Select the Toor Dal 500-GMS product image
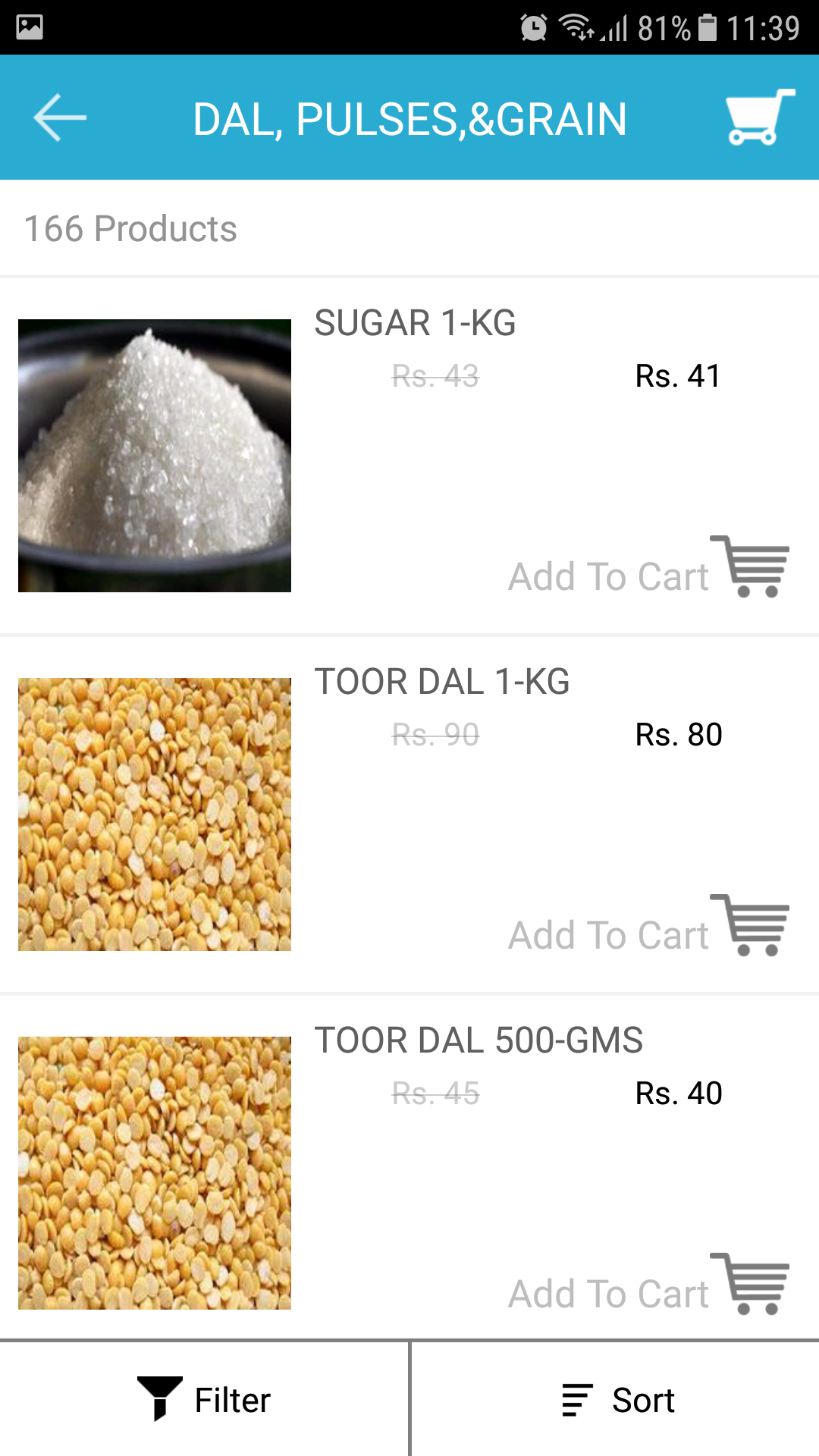Image resolution: width=819 pixels, height=1456 pixels. (155, 1173)
